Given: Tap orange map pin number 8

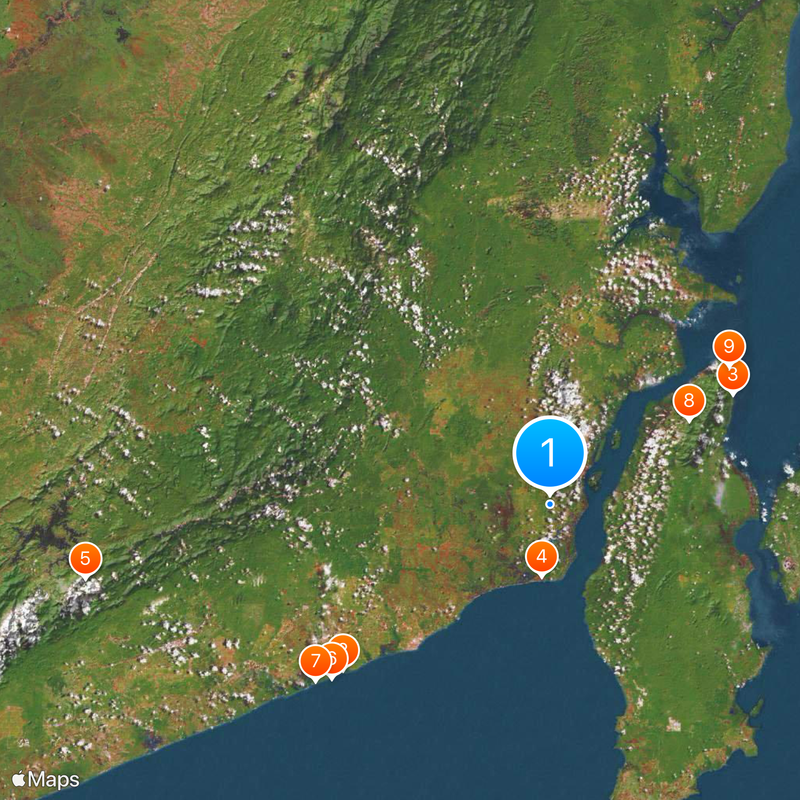Looking at the screenshot, I should tap(689, 402).
